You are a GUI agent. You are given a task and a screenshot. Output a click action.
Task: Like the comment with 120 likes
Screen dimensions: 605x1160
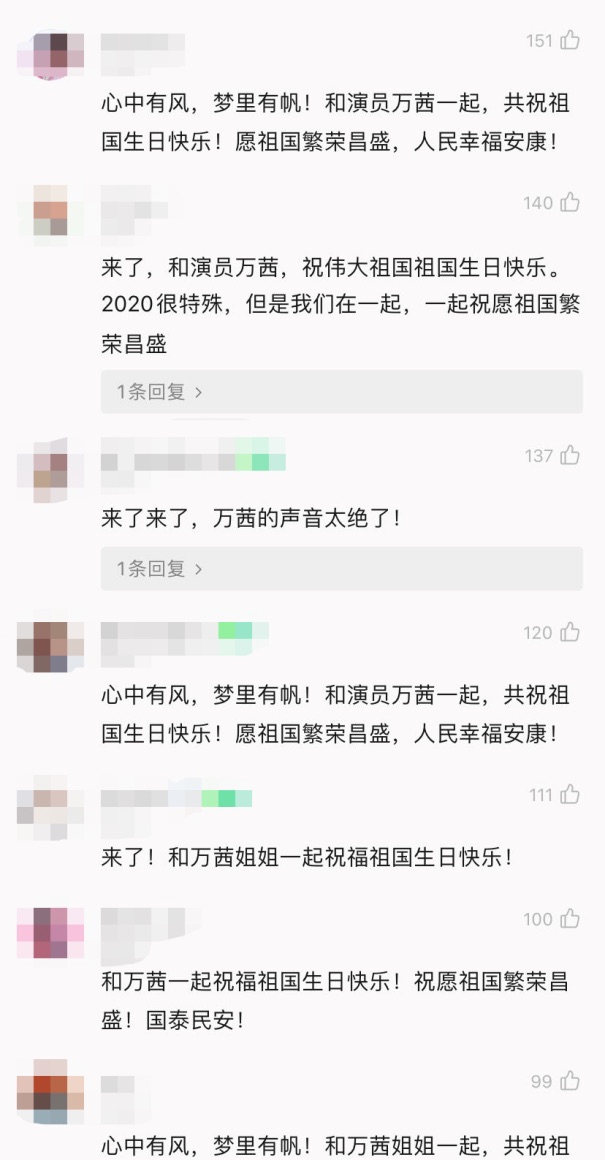coord(570,632)
